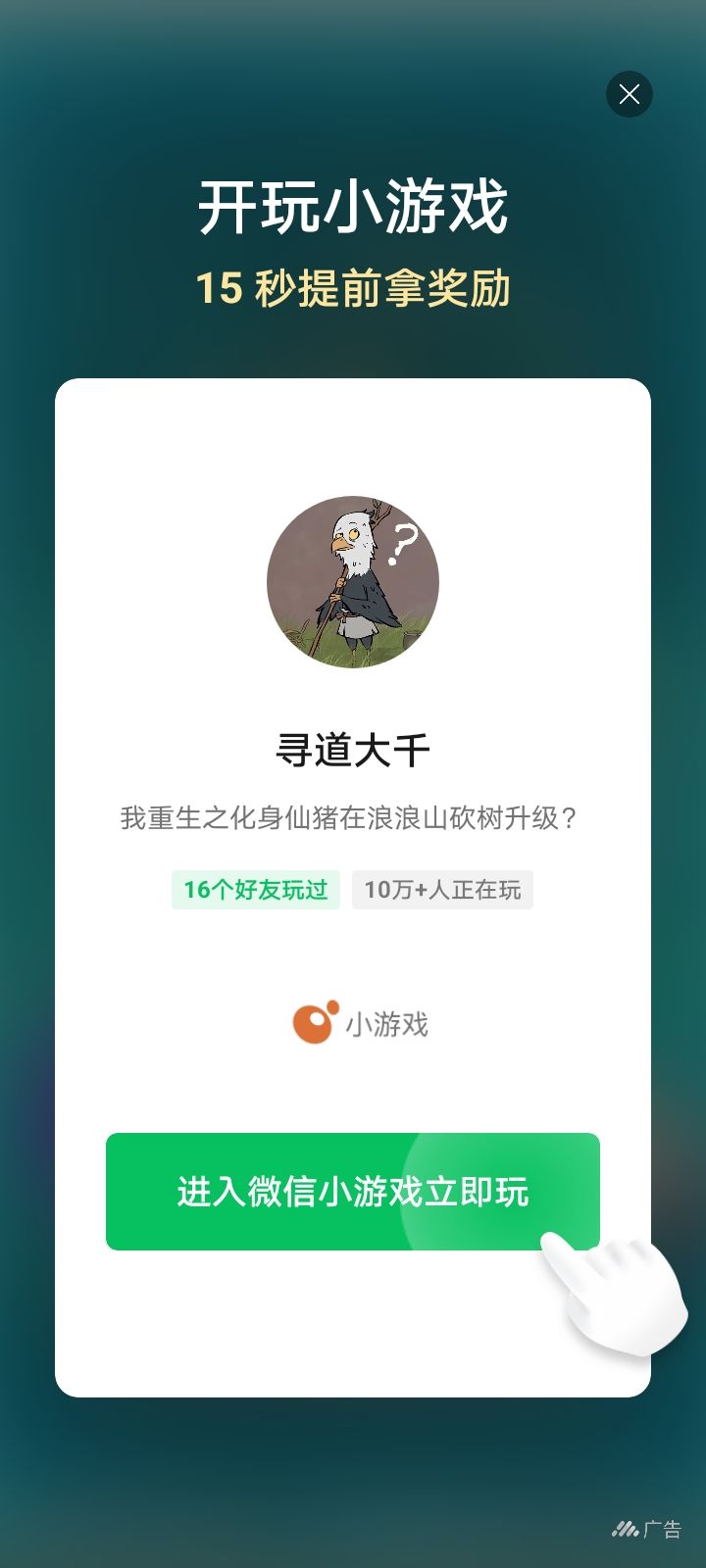Image resolution: width=706 pixels, height=1568 pixels.
Task: Tap the 15 秒提前拿奖励 subtitle
Action: [353, 289]
